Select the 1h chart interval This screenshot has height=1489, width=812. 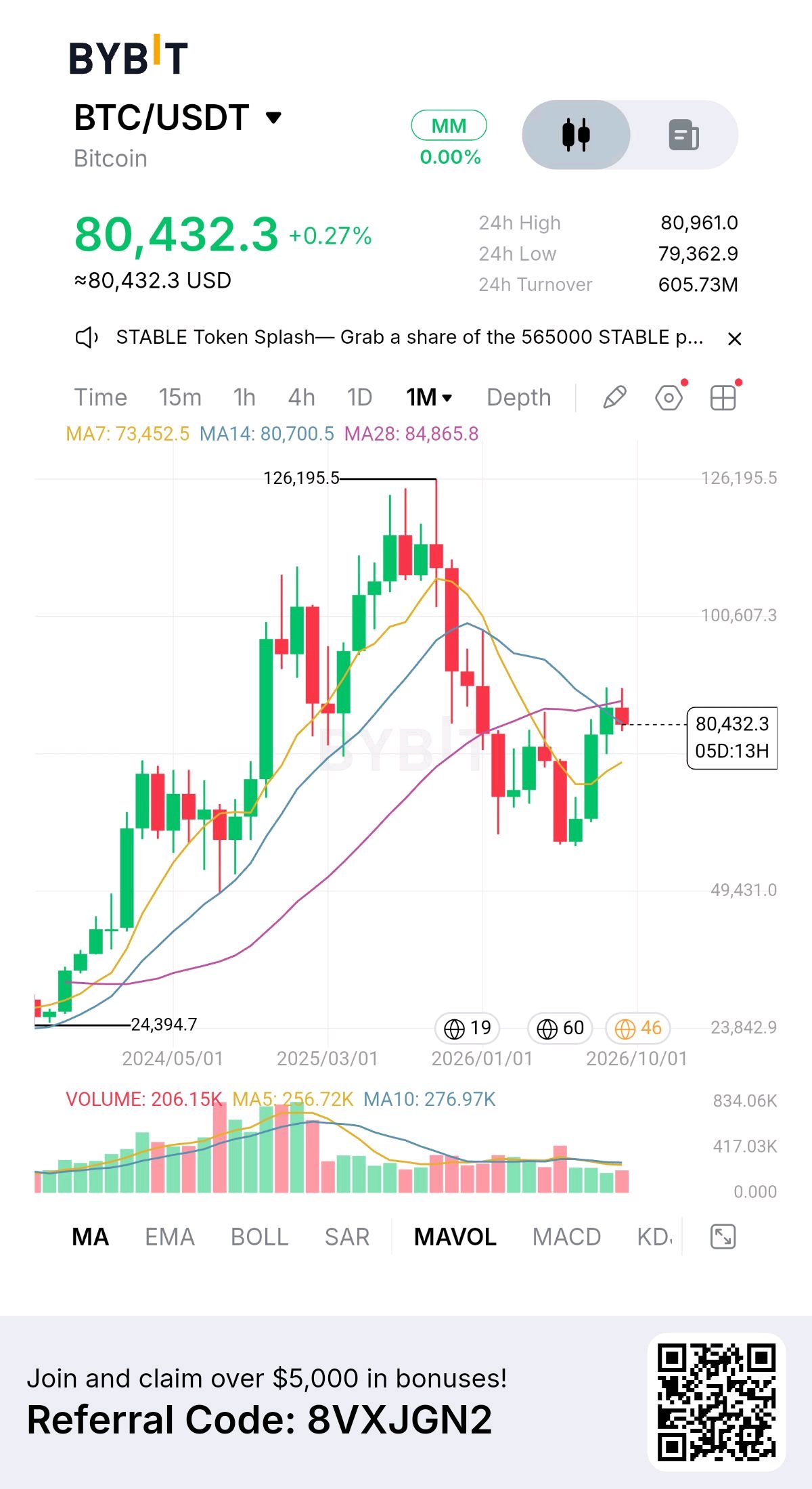[244, 397]
